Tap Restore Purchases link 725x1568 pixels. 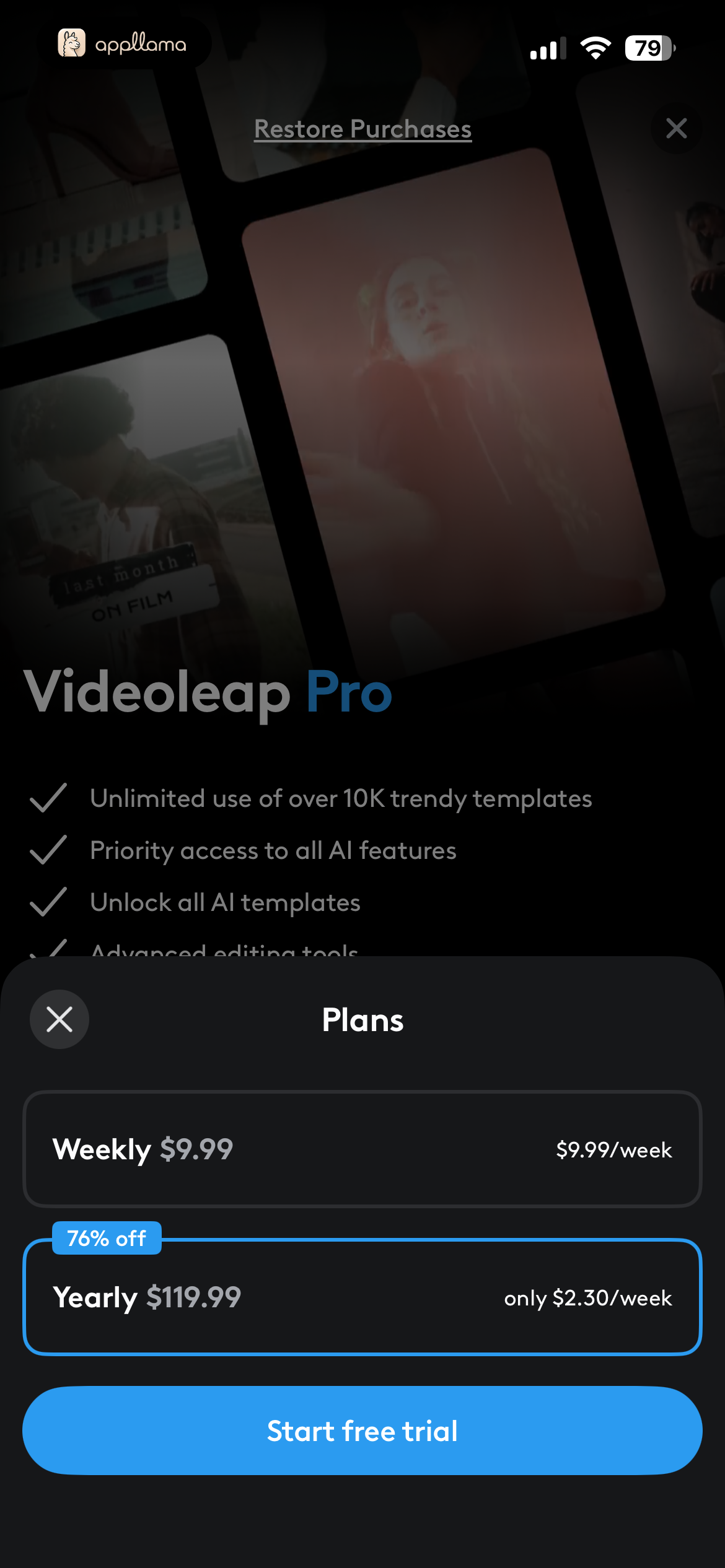point(363,129)
